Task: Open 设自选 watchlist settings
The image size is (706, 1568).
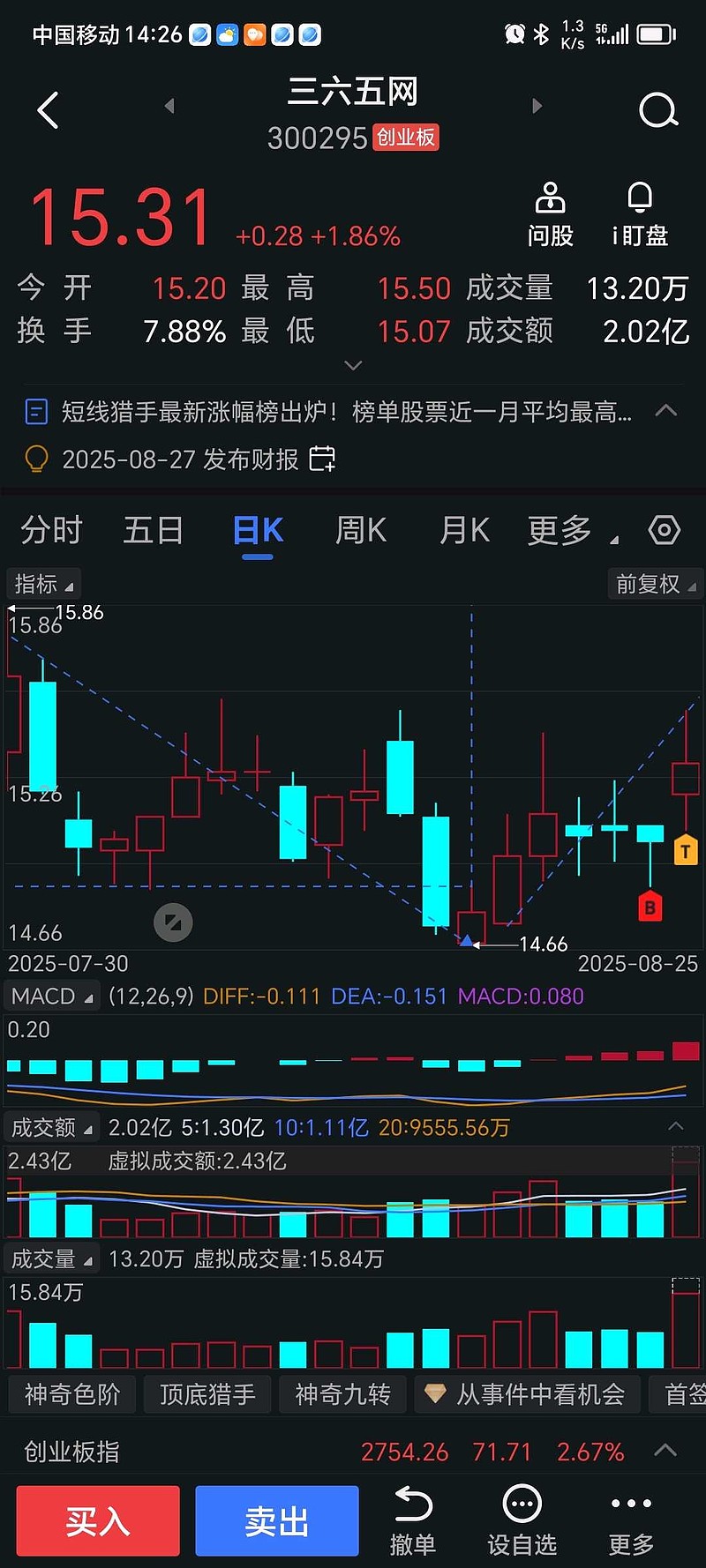Action: click(x=522, y=1521)
